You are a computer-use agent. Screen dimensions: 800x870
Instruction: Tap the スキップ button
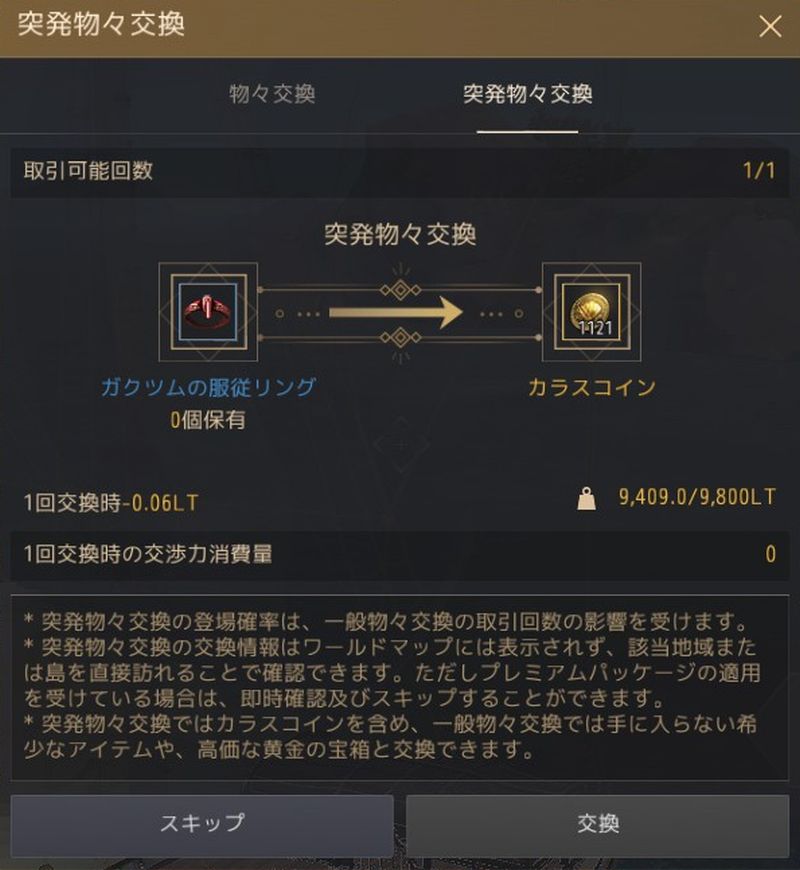click(x=201, y=824)
